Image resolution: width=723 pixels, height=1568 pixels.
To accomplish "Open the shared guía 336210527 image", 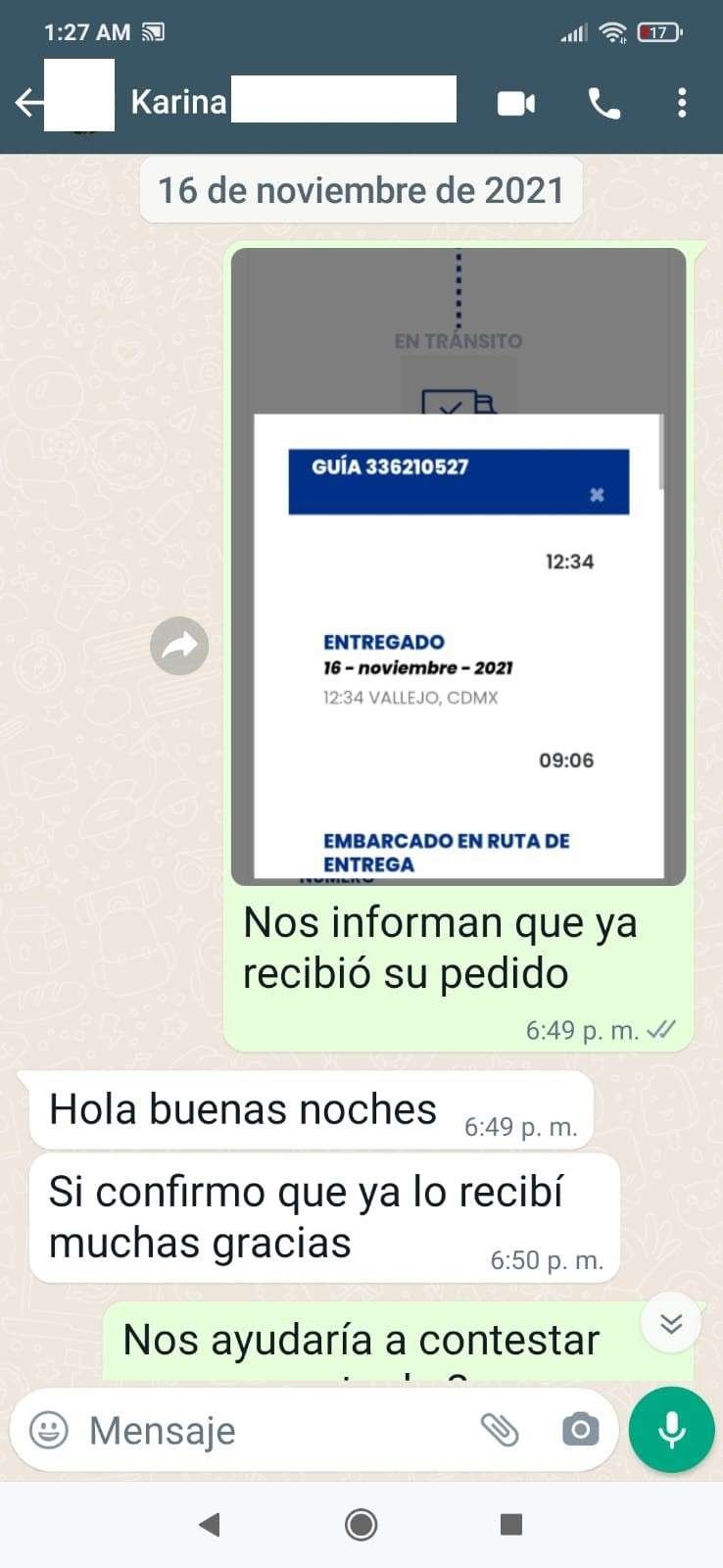I will point(458,566).
